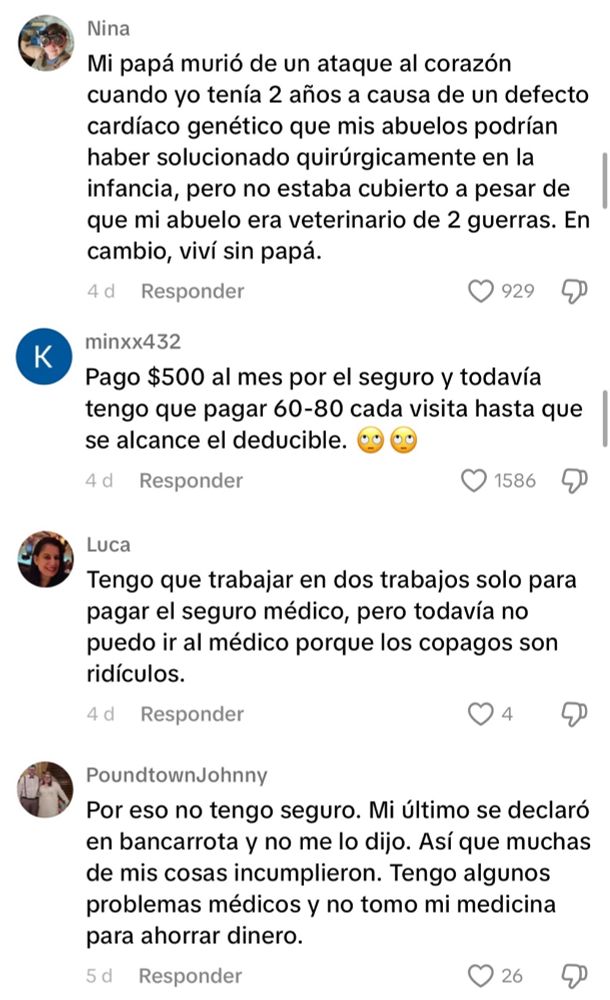Open PoundtownJohnny's profile avatar
The height and width of the screenshot is (1000, 610).
46,789
